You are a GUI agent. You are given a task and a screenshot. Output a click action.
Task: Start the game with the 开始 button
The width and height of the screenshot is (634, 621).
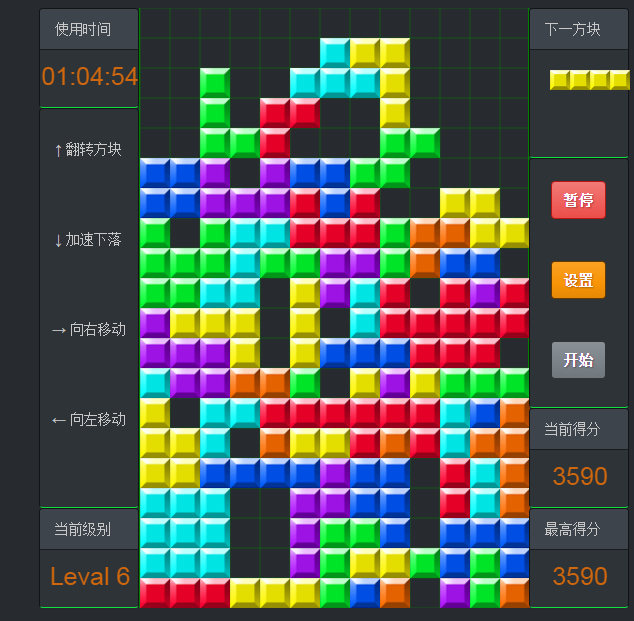point(578,360)
